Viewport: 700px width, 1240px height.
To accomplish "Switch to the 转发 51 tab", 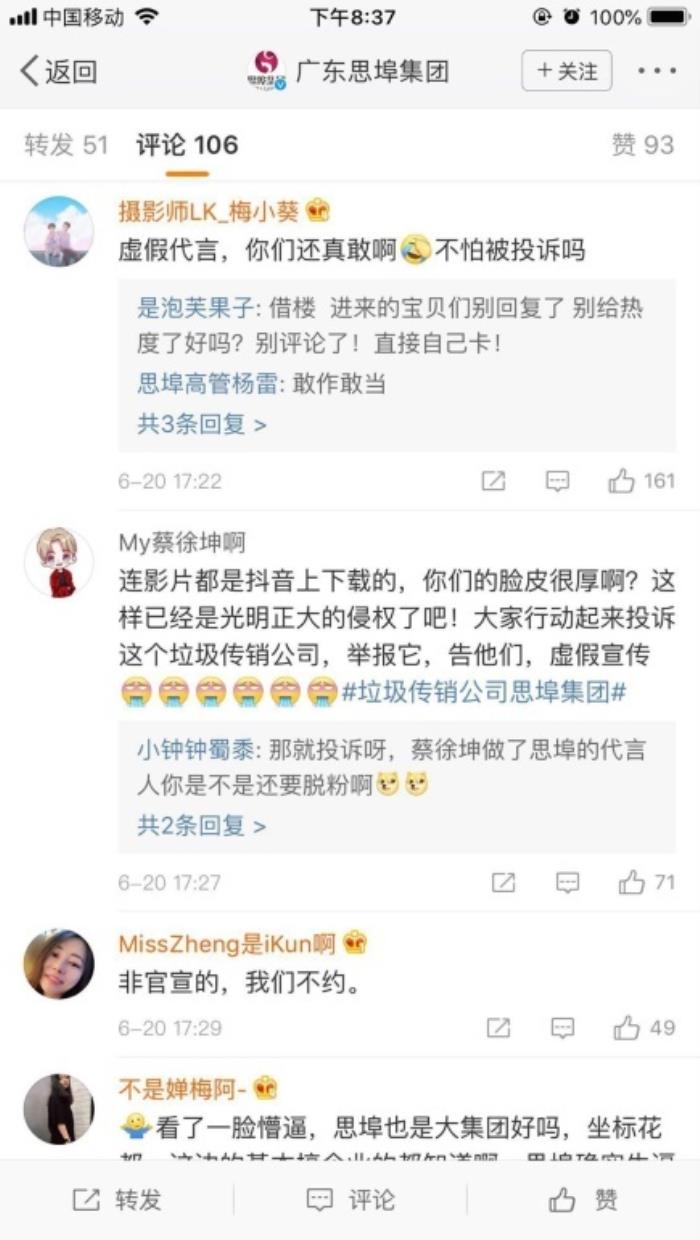I will tap(66, 145).
